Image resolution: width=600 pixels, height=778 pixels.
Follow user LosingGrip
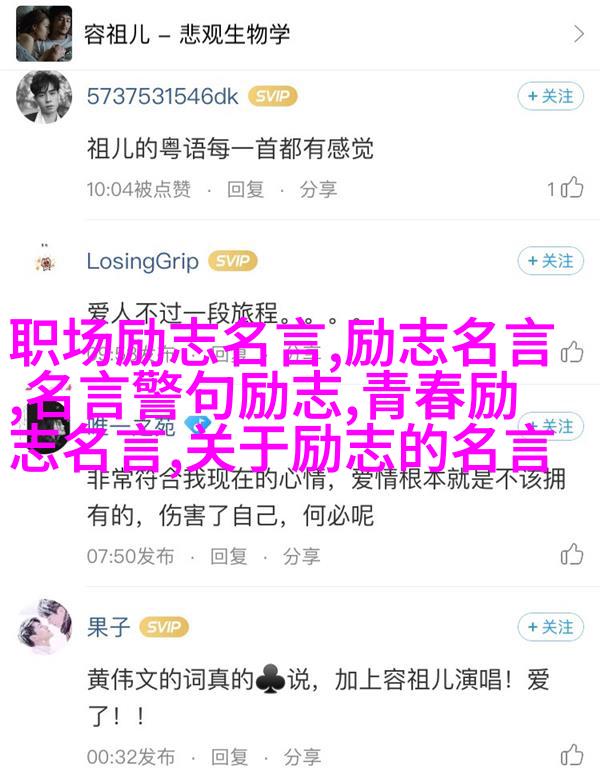coord(549,261)
